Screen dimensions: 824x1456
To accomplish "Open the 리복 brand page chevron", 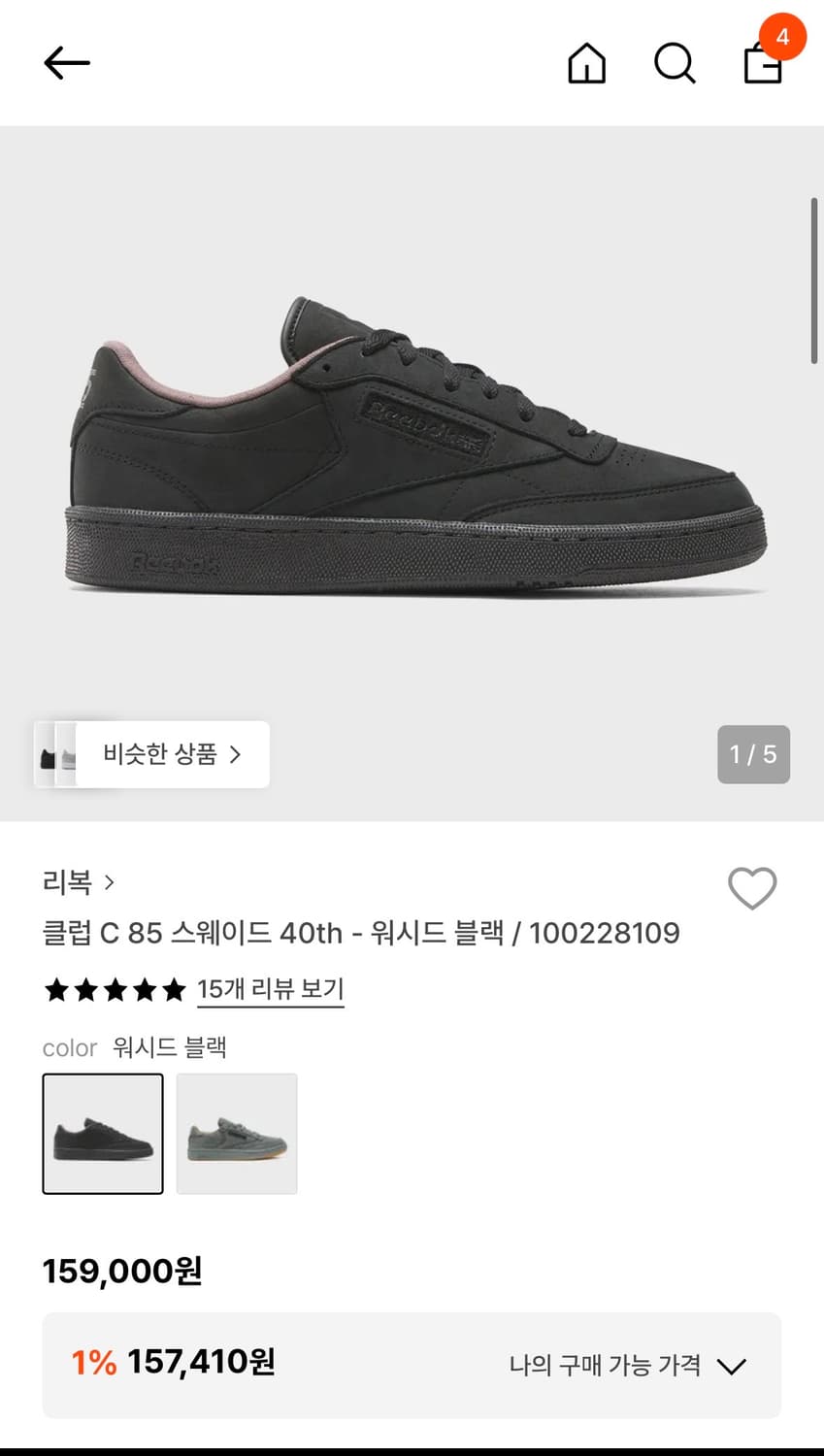I will (x=110, y=884).
